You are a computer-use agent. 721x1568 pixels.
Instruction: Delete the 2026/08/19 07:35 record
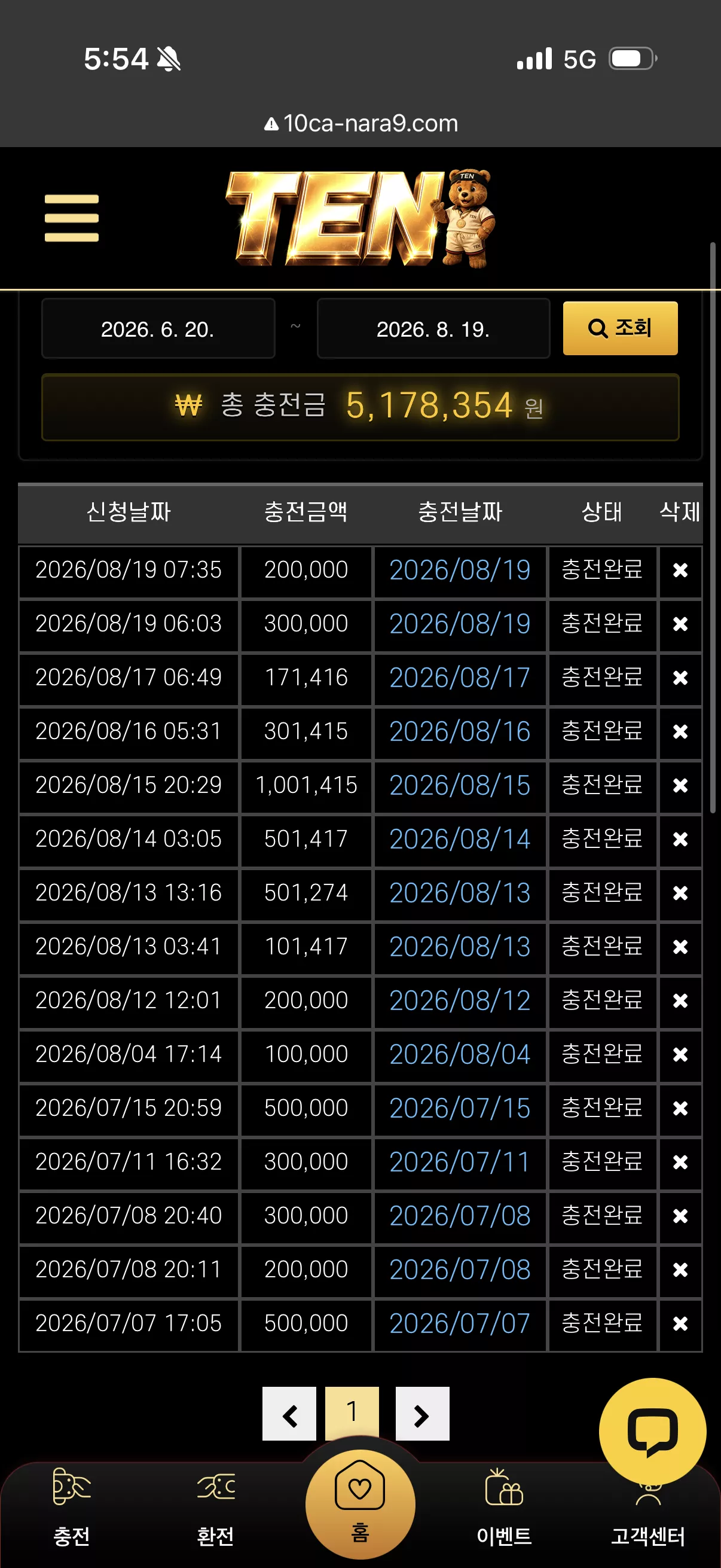click(x=680, y=571)
